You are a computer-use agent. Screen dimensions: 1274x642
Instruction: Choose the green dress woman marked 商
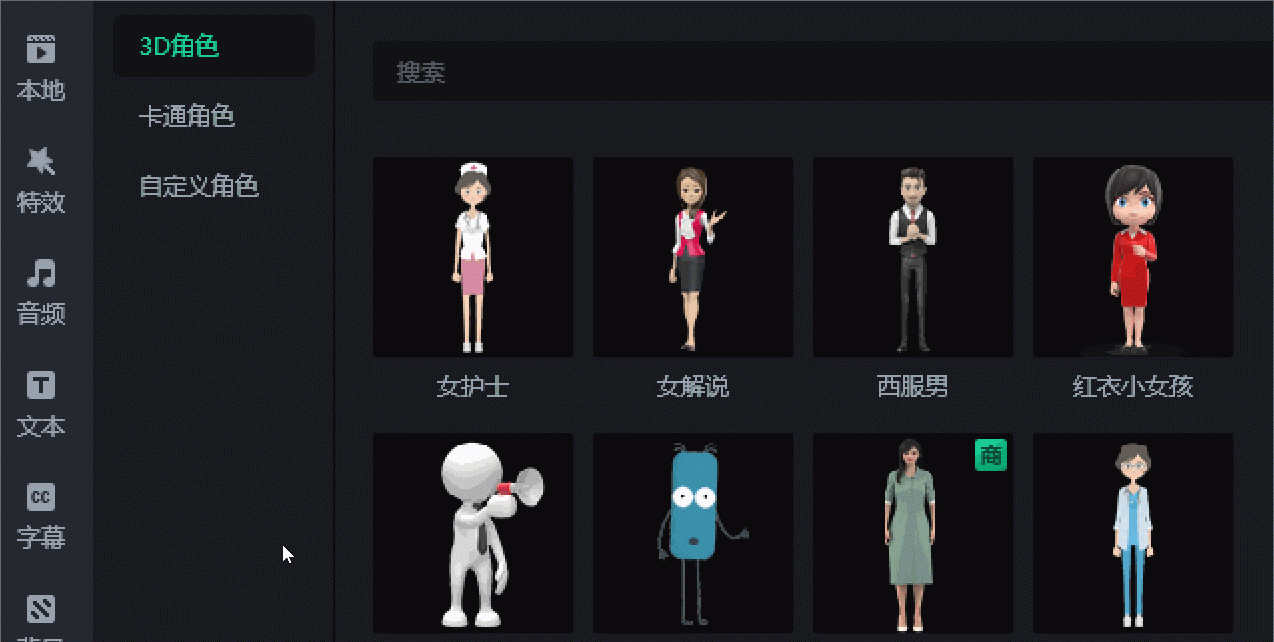click(x=913, y=532)
